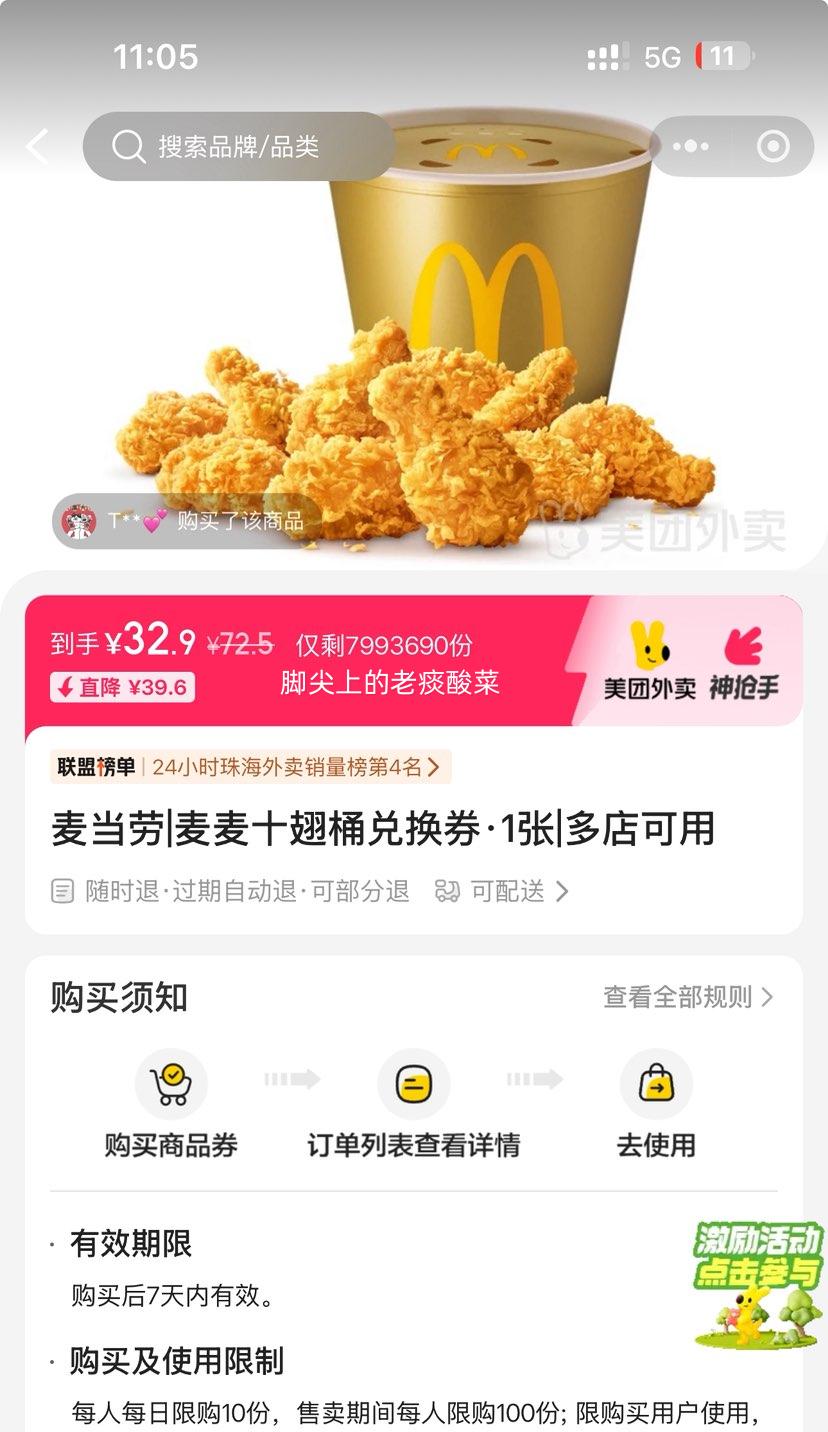Go back using the top-left arrow
Image resolution: width=828 pixels, height=1432 pixels.
(38, 147)
